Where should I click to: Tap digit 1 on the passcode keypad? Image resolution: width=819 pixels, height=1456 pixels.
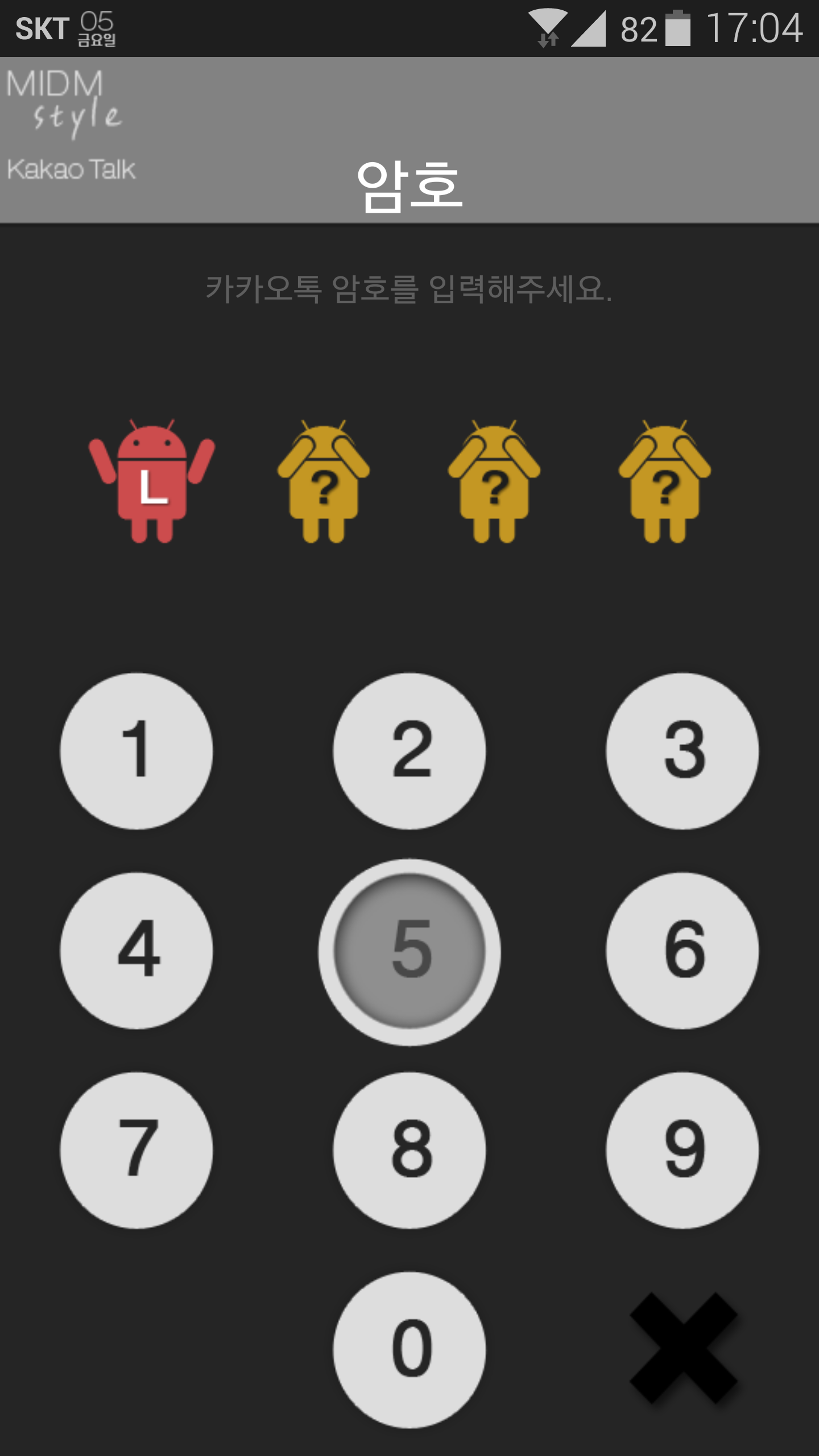(136, 751)
